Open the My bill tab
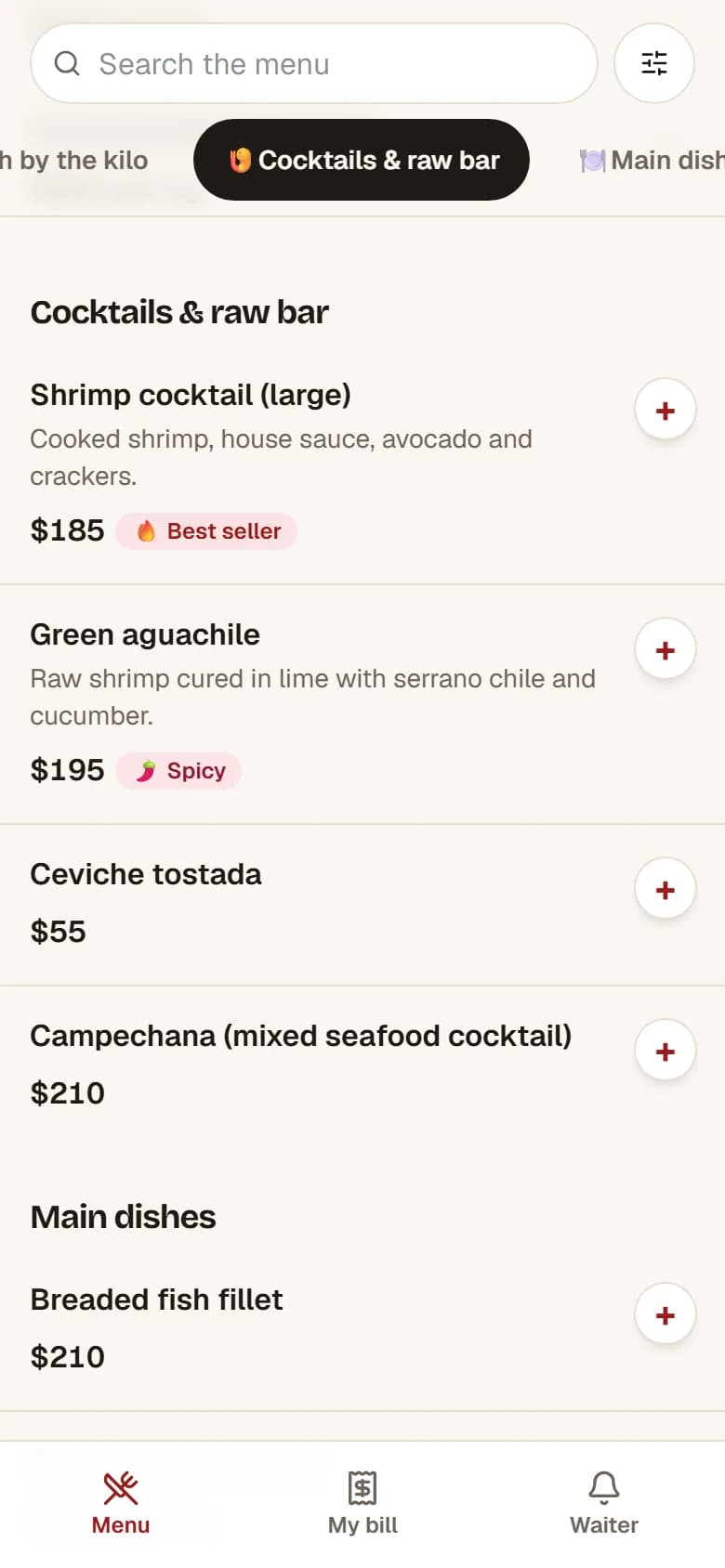The height and width of the screenshot is (1568, 725). [x=362, y=1503]
